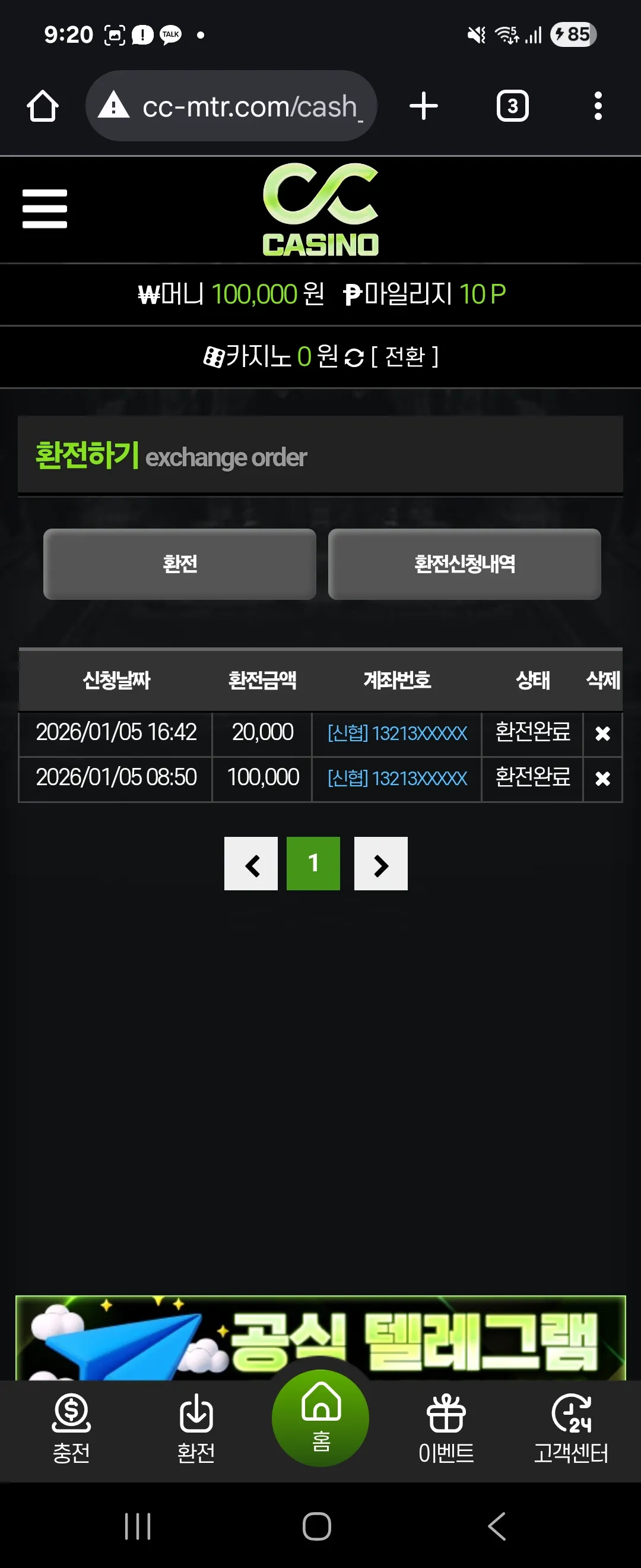641x1568 pixels.
Task: Go to the previous page arrow
Action: [x=251, y=863]
